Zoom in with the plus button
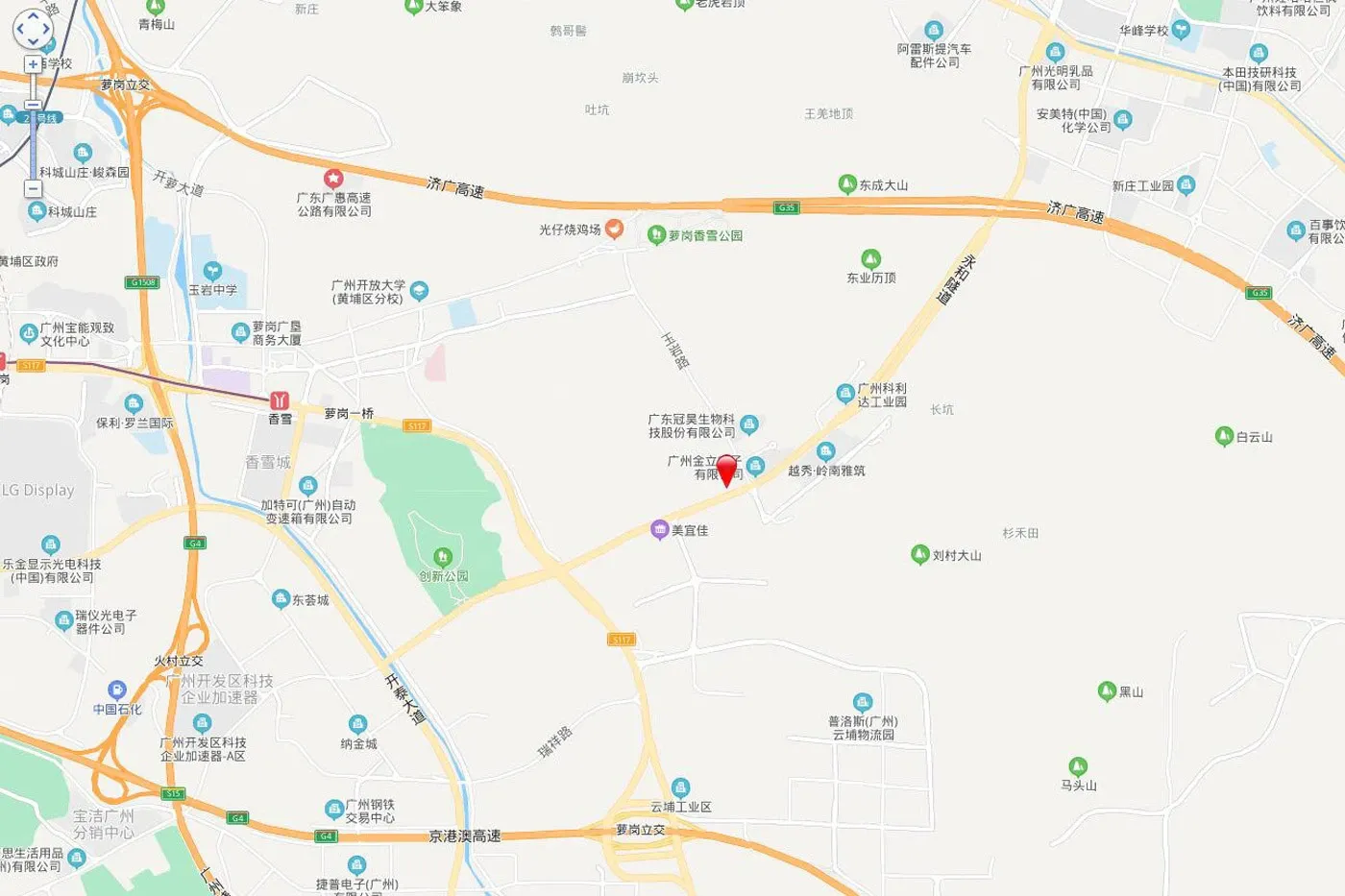The width and height of the screenshot is (1345, 896). [33, 64]
